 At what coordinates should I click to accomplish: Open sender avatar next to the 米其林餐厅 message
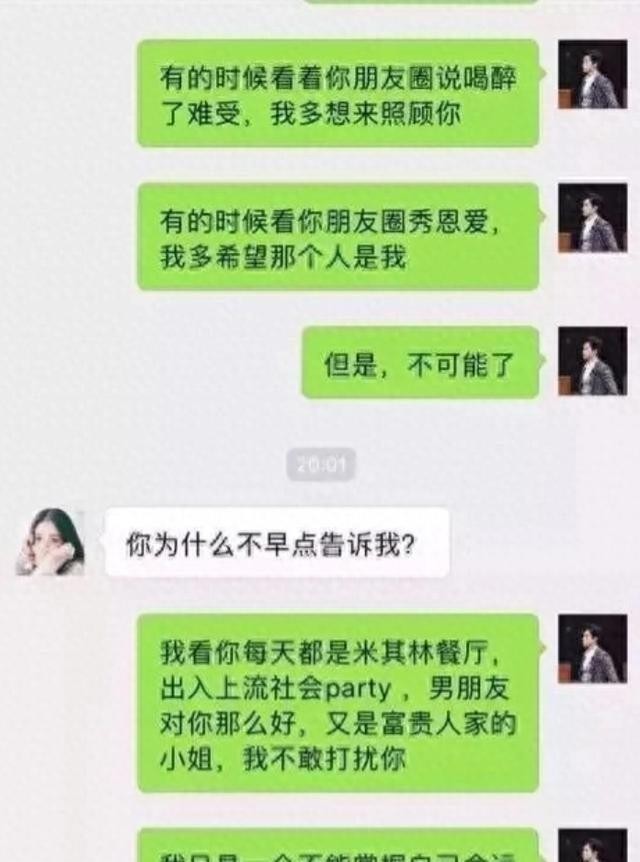tap(592, 648)
